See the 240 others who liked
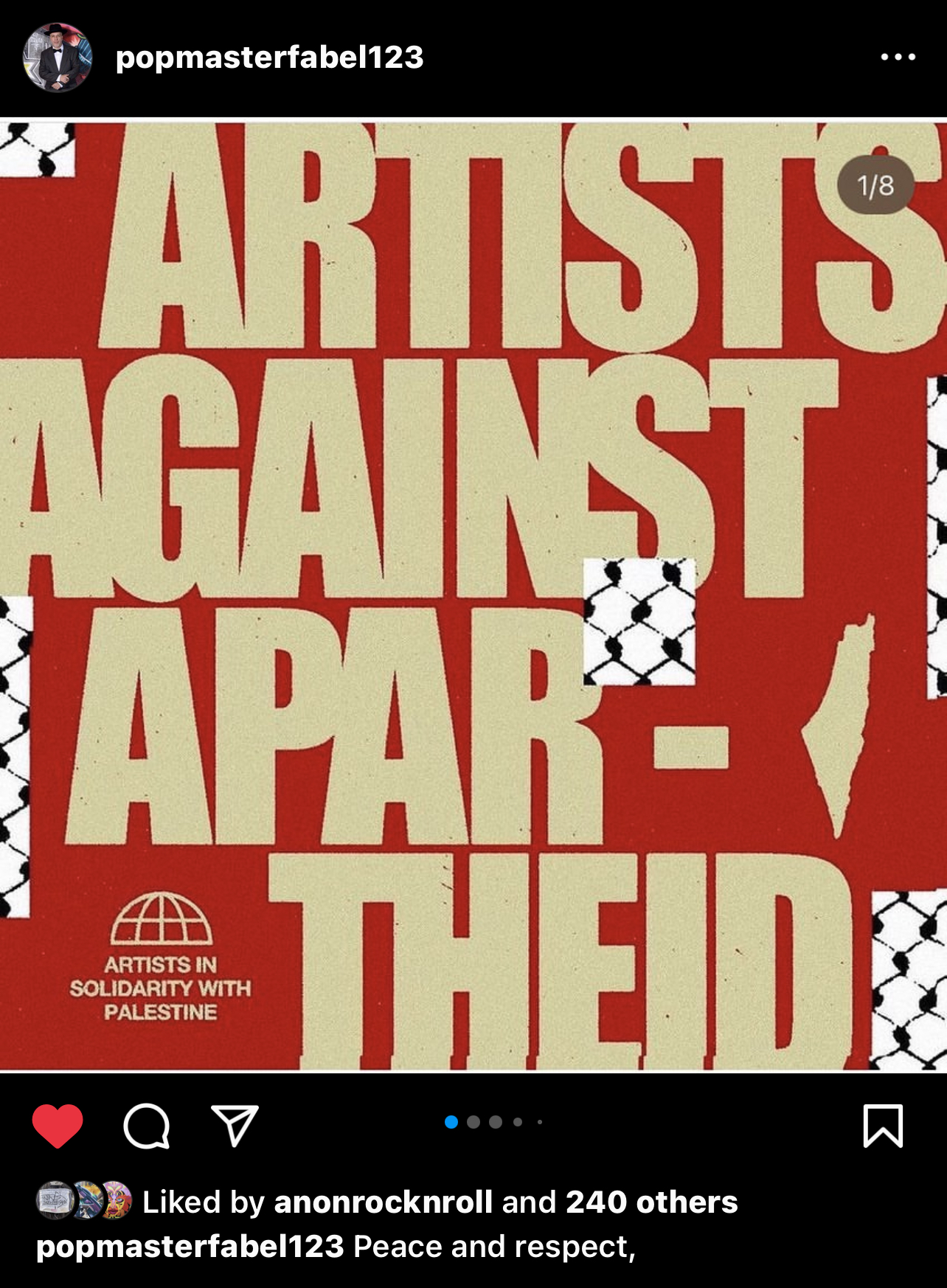 (x=651, y=1202)
